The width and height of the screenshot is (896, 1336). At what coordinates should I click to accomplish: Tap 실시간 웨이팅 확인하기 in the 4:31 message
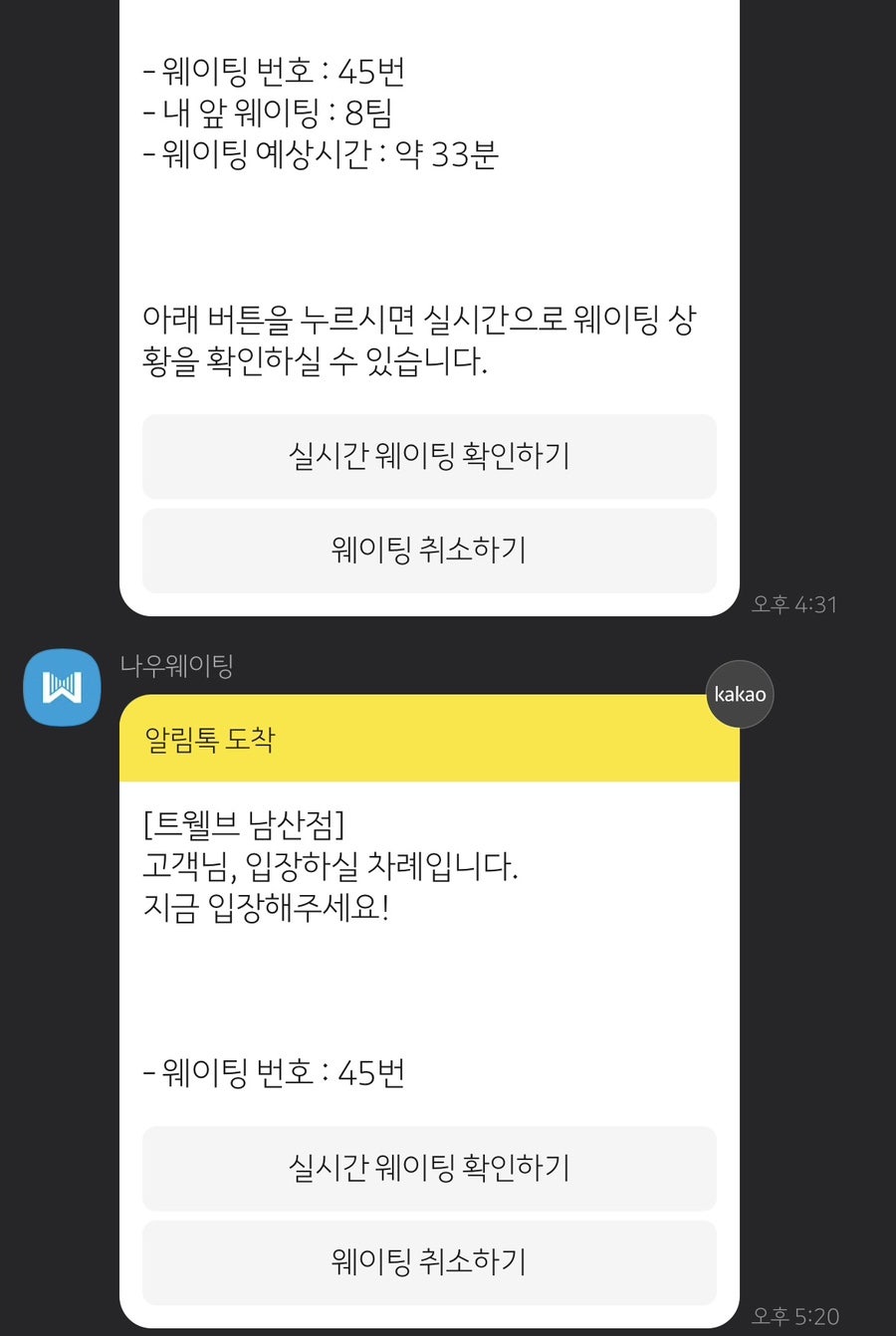pyautogui.click(x=429, y=456)
